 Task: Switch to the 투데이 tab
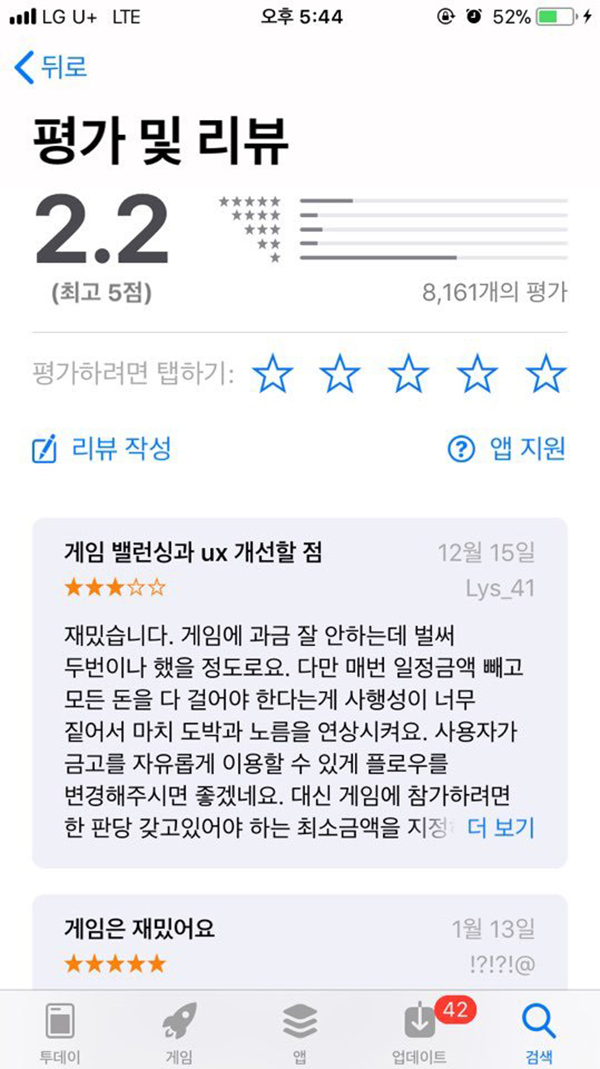click(60, 1031)
